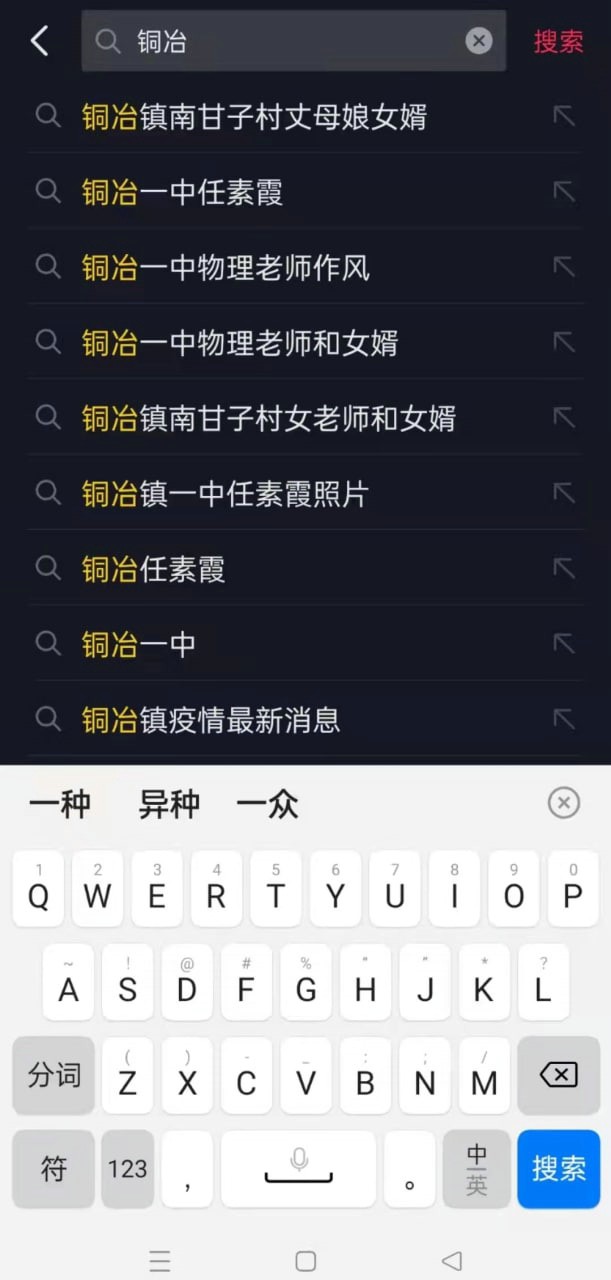Select the suggestion 铜冶任素霞
Viewport: 611px width, 1280px height.
(x=154, y=569)
